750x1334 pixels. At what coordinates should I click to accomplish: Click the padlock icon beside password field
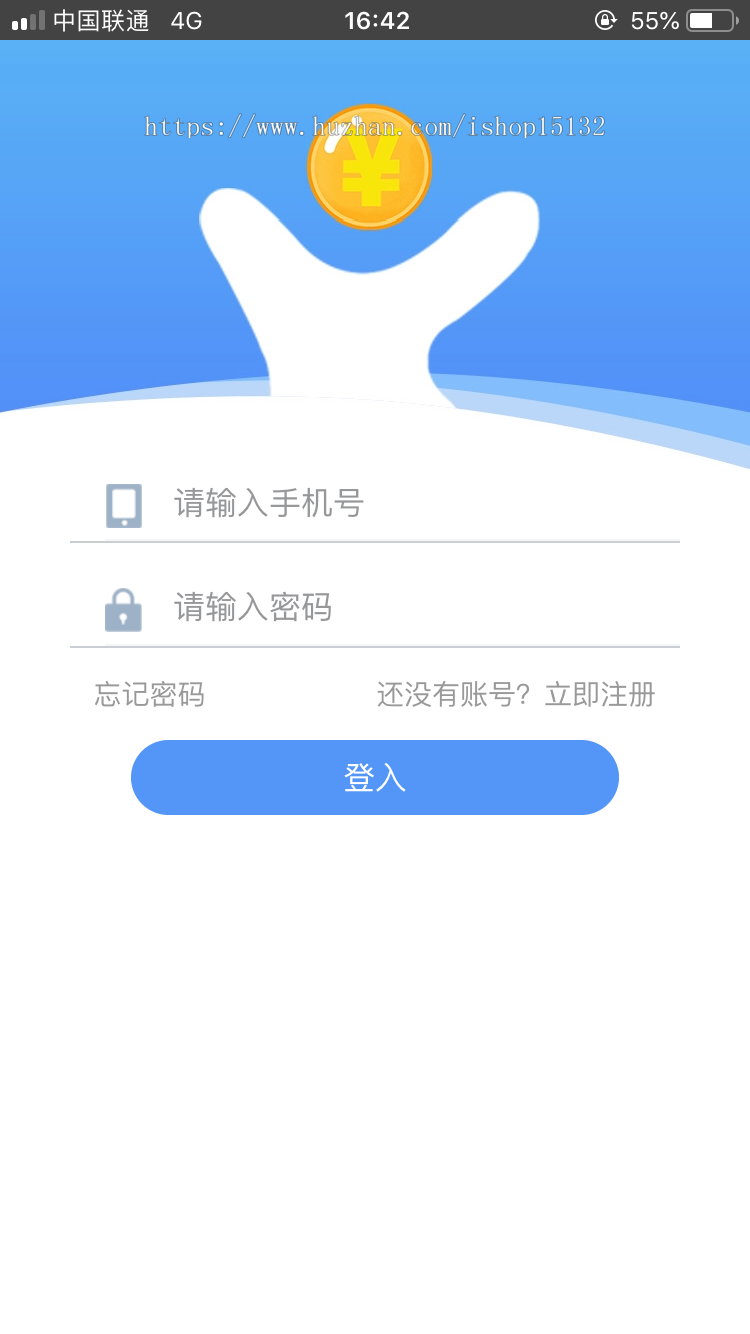[x=123, y=608]
